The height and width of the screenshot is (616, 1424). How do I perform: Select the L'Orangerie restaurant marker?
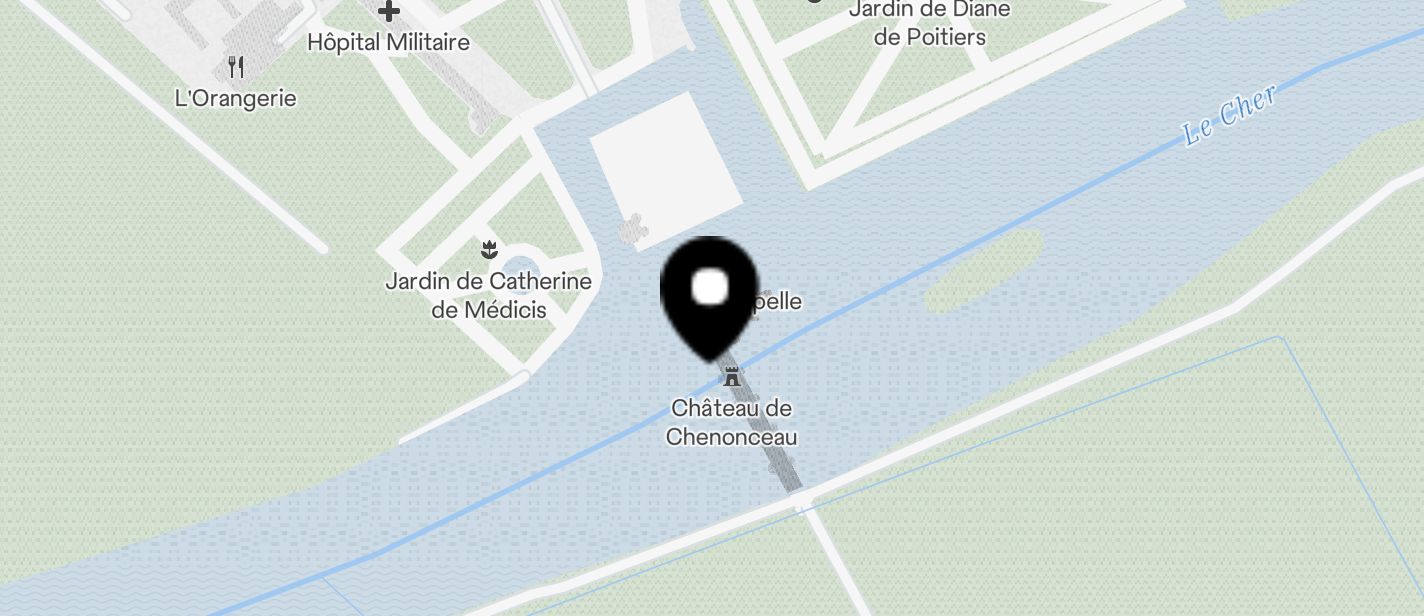(236, 67)
